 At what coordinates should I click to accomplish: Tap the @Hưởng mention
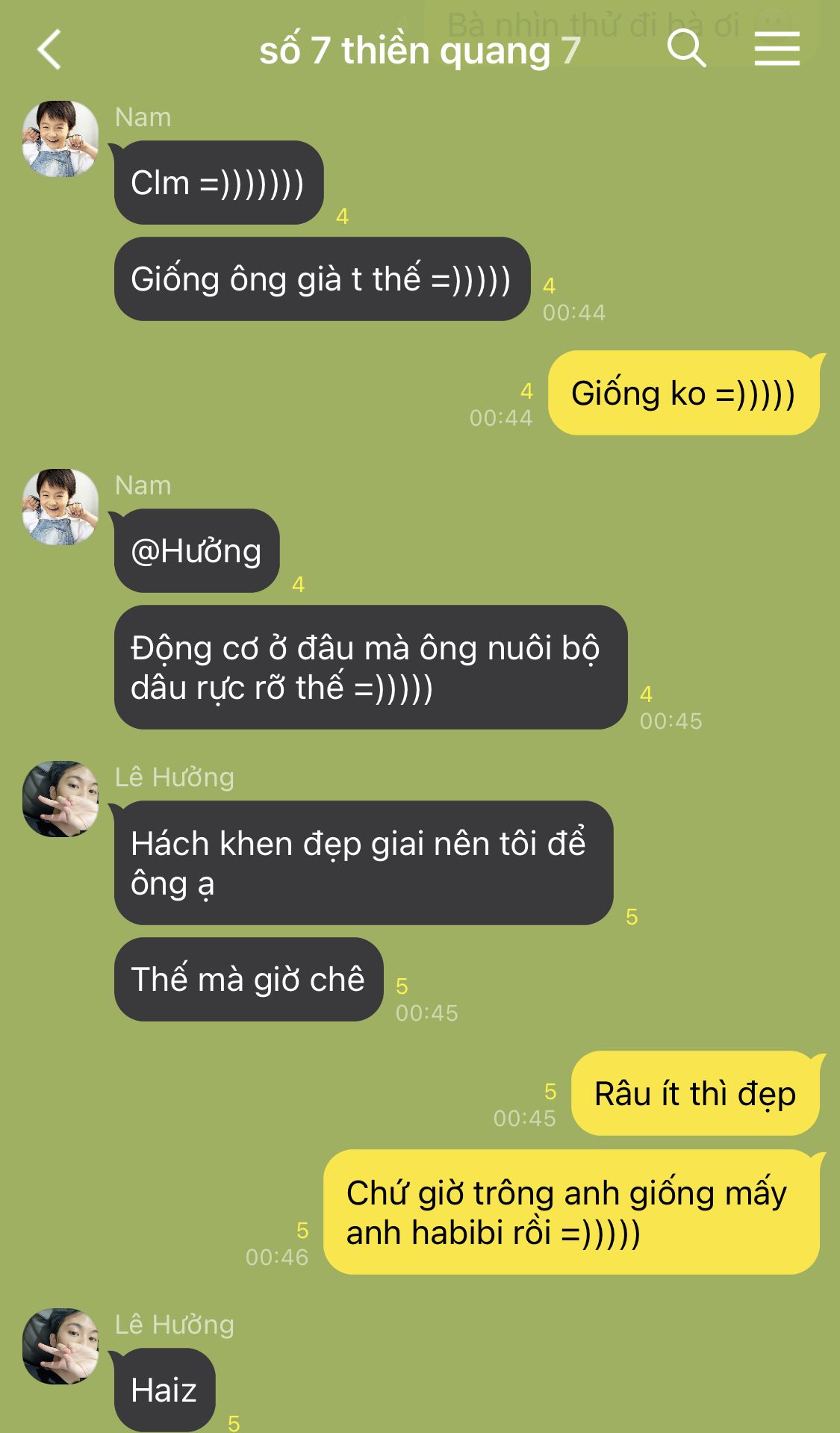tap(196, 551)
